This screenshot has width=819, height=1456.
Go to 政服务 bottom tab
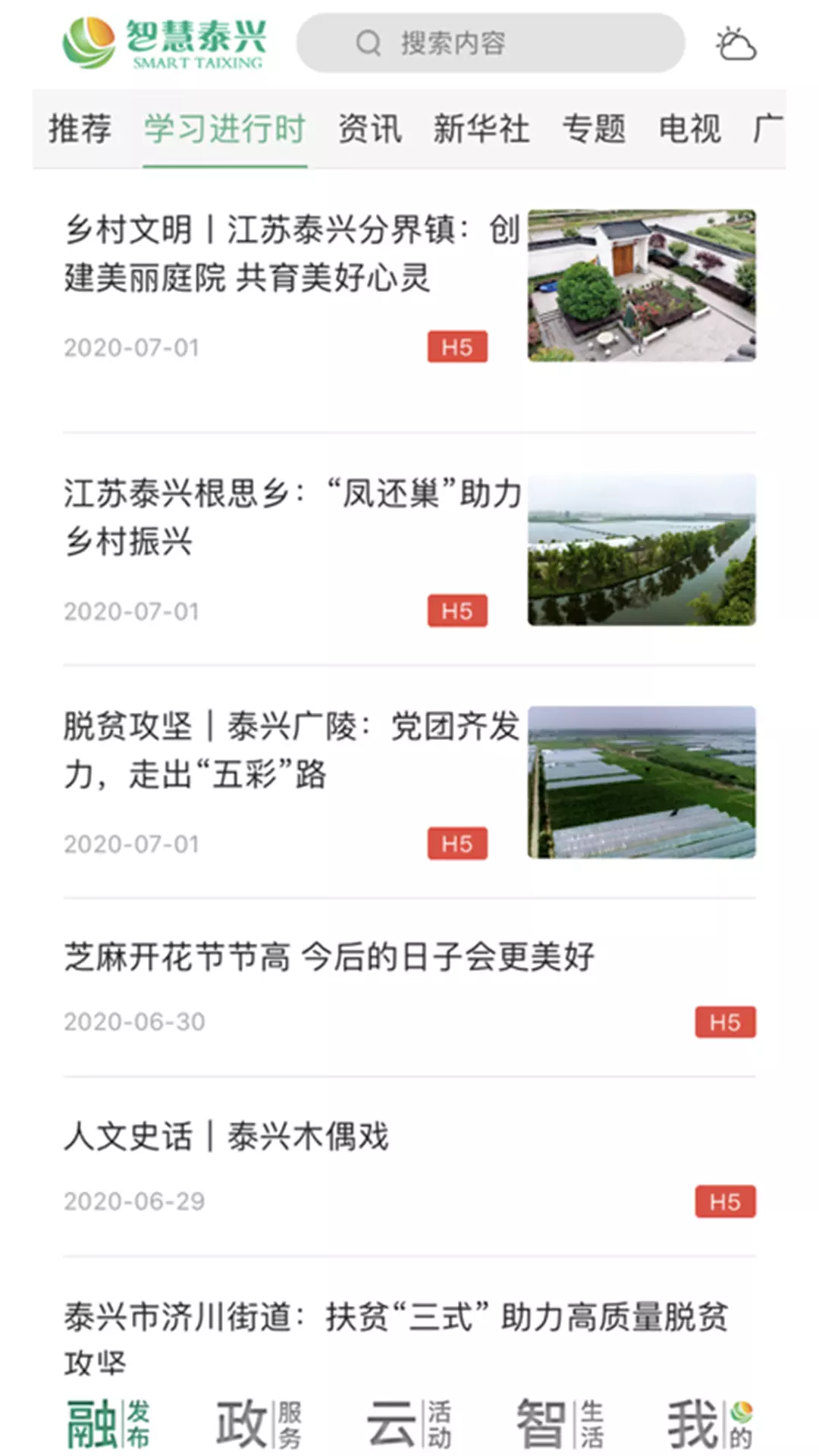pyautogui.click(x=259, y=1424)
